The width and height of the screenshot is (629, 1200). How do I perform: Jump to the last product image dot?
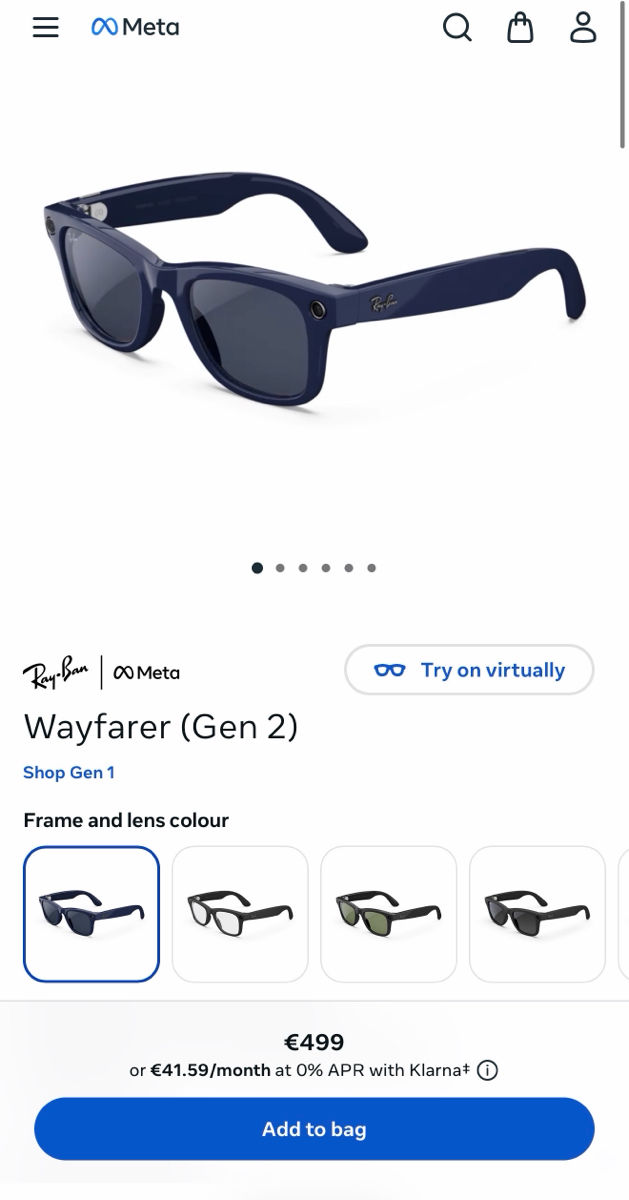pos(371,568)
